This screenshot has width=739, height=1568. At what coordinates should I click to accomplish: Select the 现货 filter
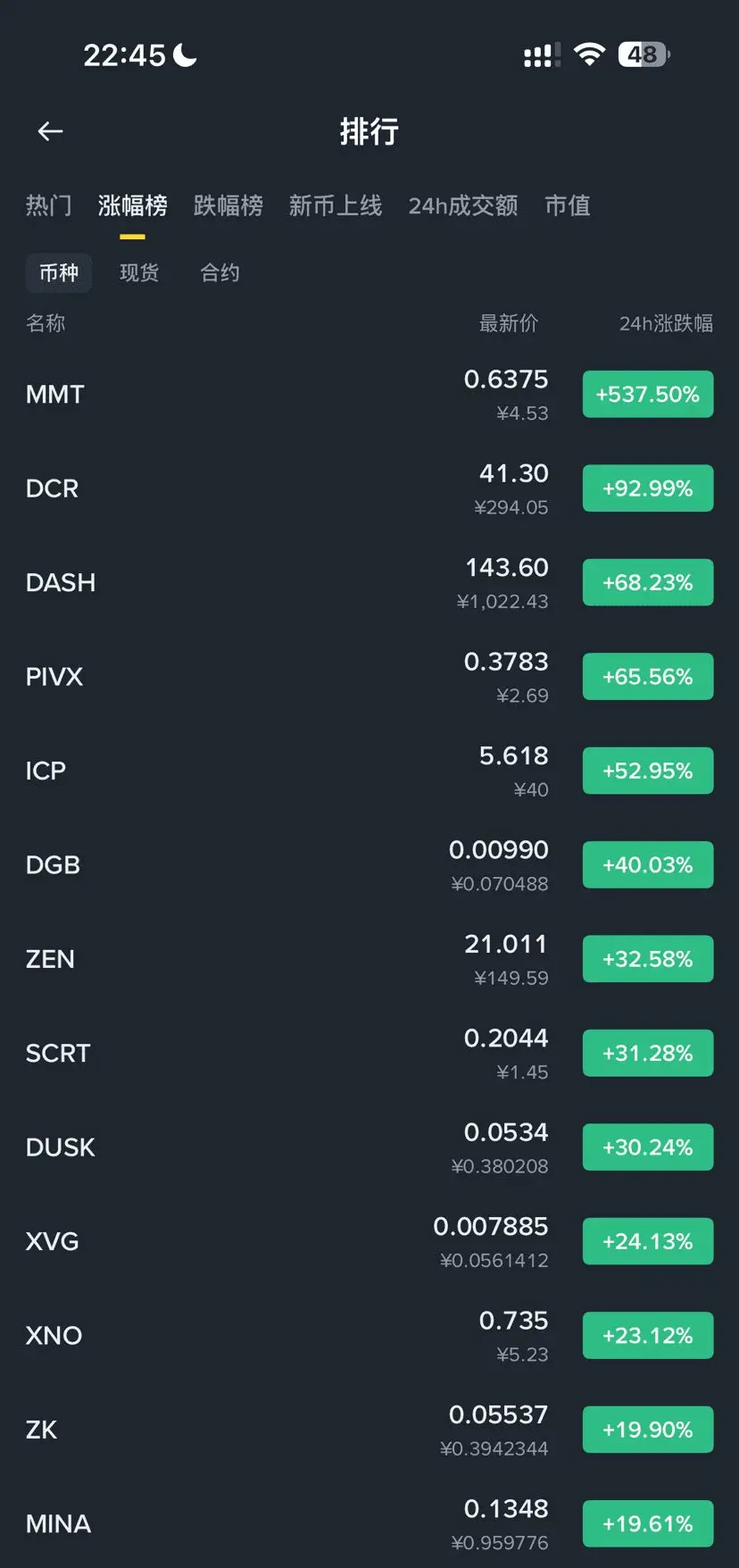[x=139, y=272]
